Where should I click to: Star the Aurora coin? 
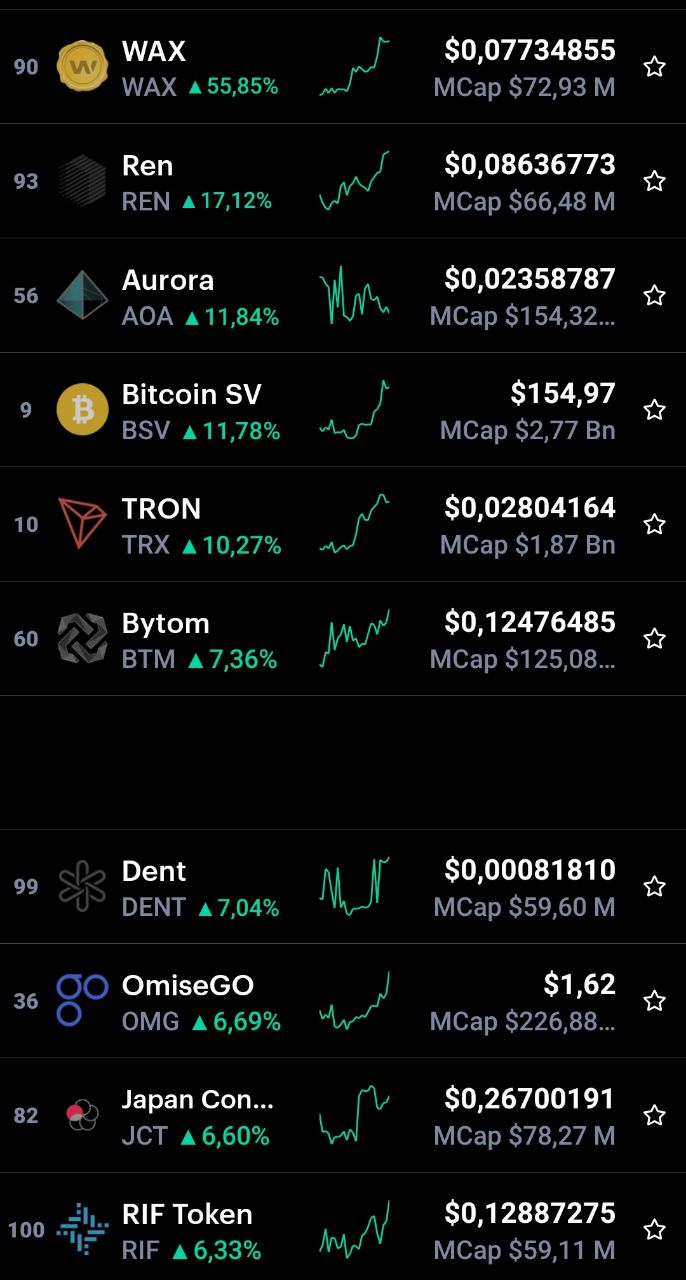pos(654,295)
